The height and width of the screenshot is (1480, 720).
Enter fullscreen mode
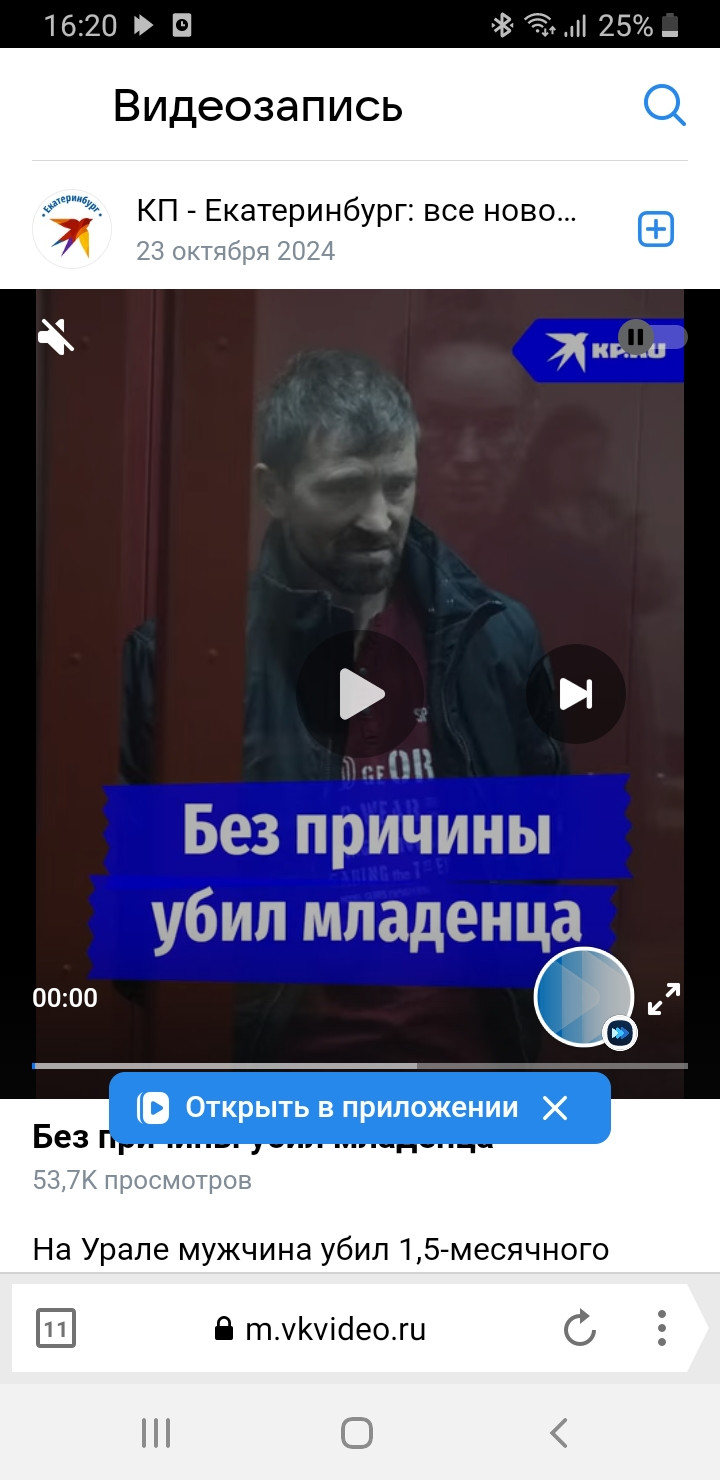[x=664, y=998]
